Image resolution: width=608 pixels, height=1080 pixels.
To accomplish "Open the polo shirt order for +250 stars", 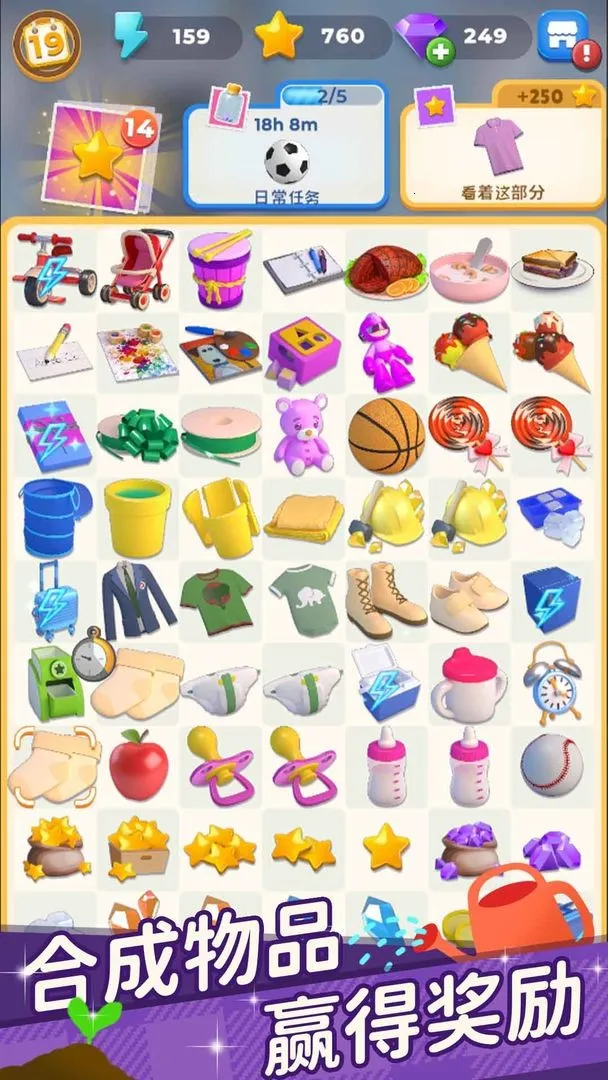I will (x=502, y=148).
